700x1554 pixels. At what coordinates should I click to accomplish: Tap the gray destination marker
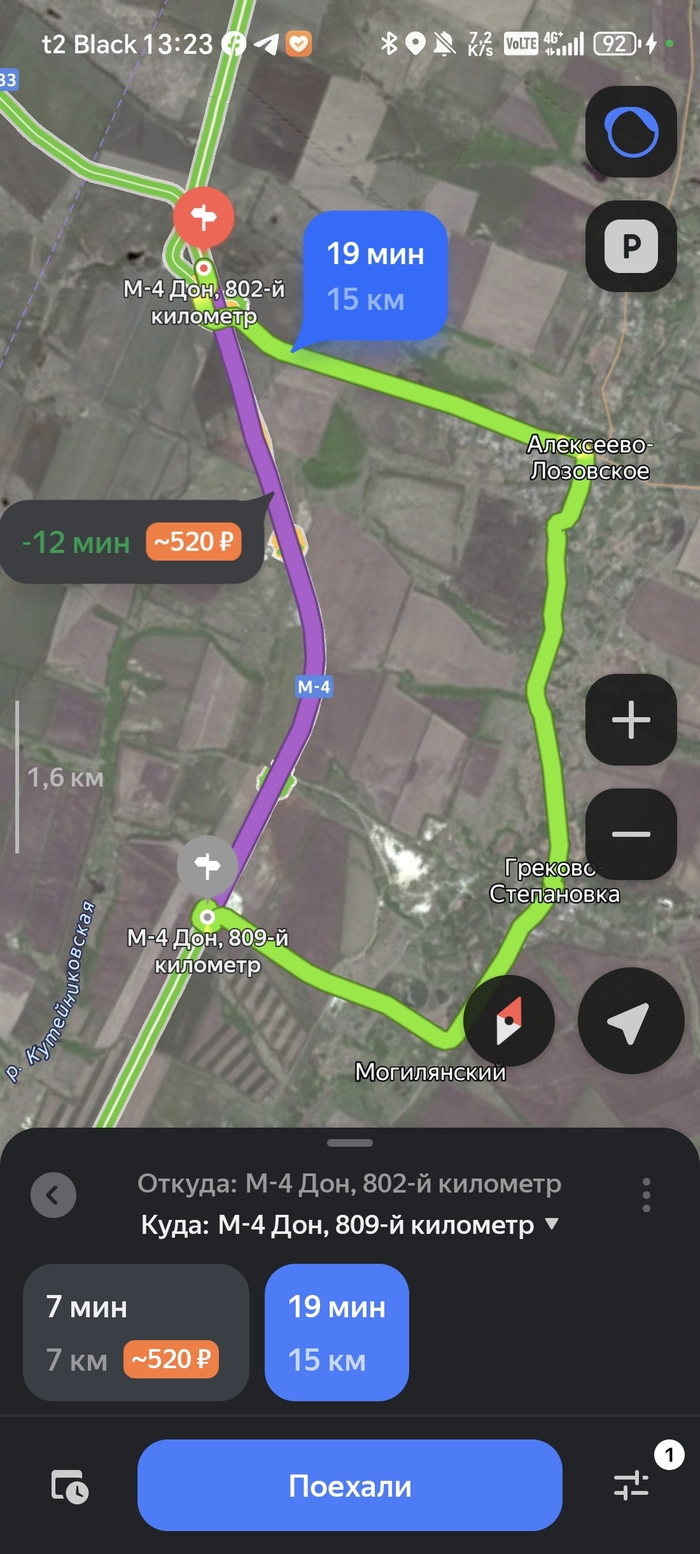pos(207,865)
